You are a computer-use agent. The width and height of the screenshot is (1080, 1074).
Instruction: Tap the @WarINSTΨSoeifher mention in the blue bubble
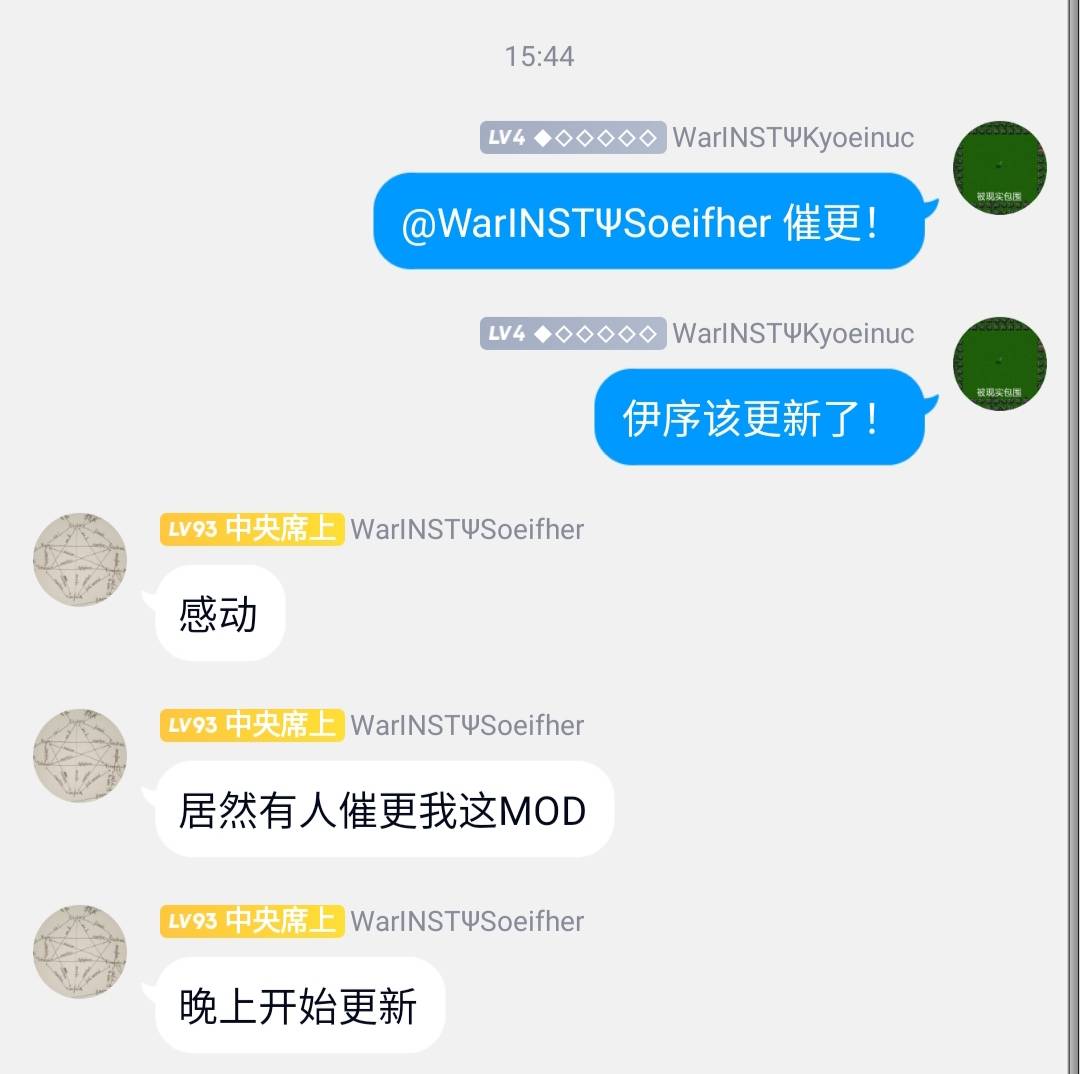(586, 222)
